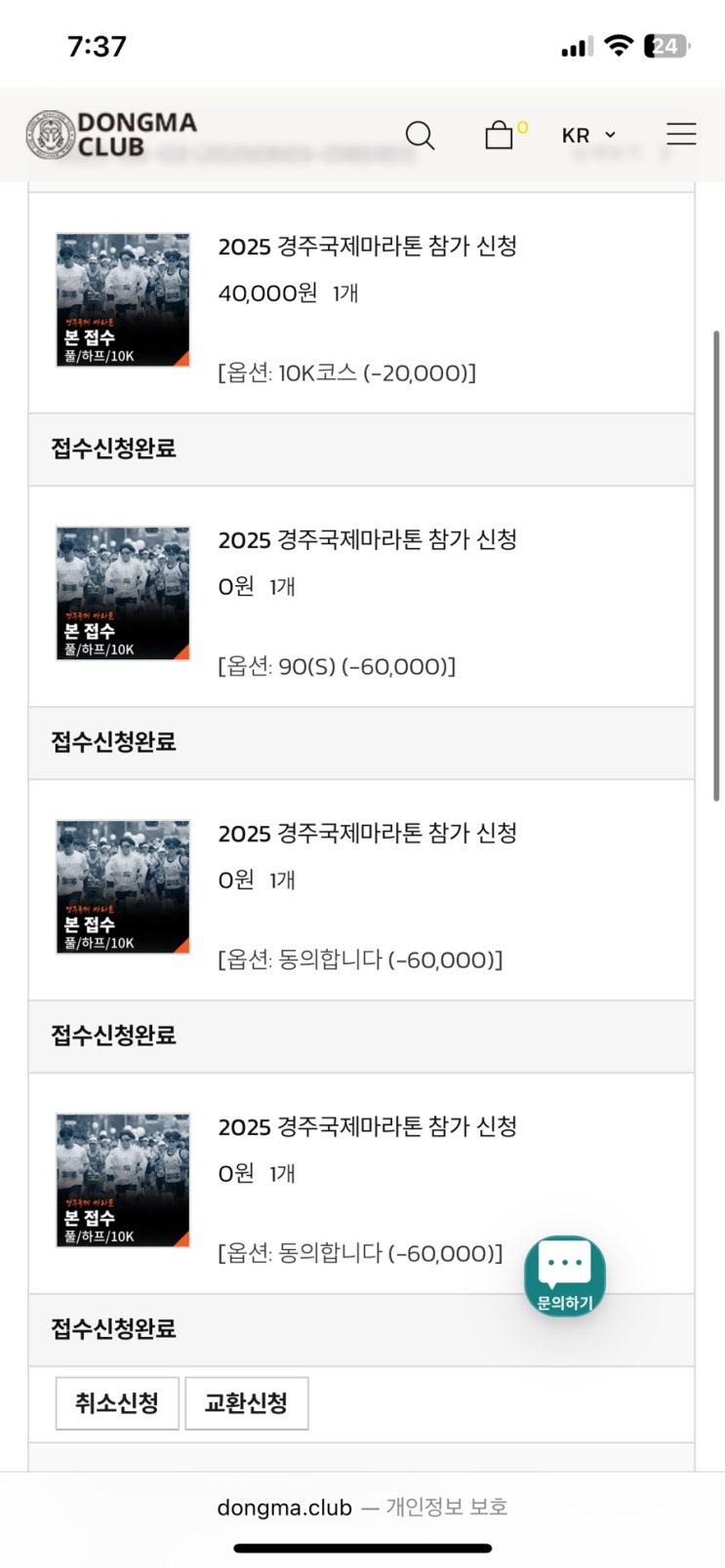Expand the KR language dropdown
The image size is (725, 1568).
(588, 136)
